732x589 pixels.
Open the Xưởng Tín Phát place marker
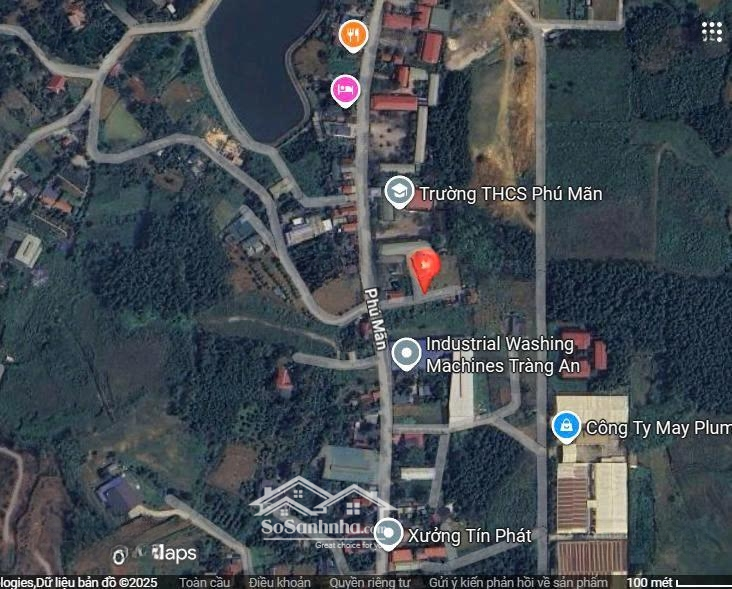click(390, 532)
